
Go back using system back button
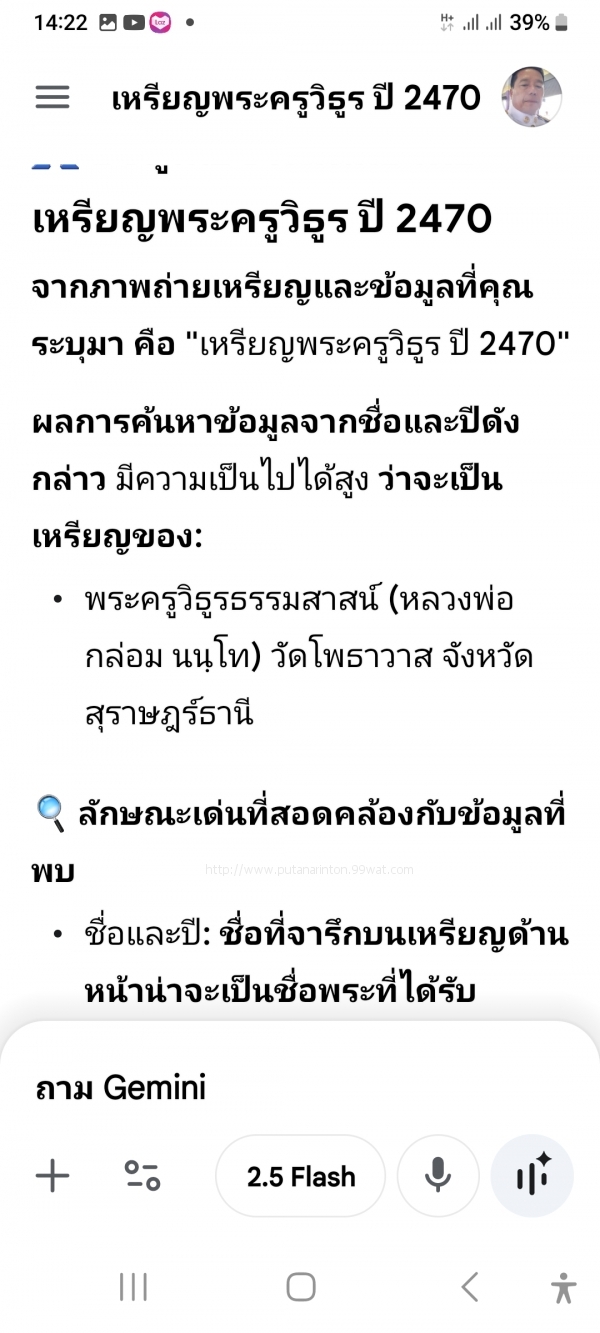coord(469,1286)
